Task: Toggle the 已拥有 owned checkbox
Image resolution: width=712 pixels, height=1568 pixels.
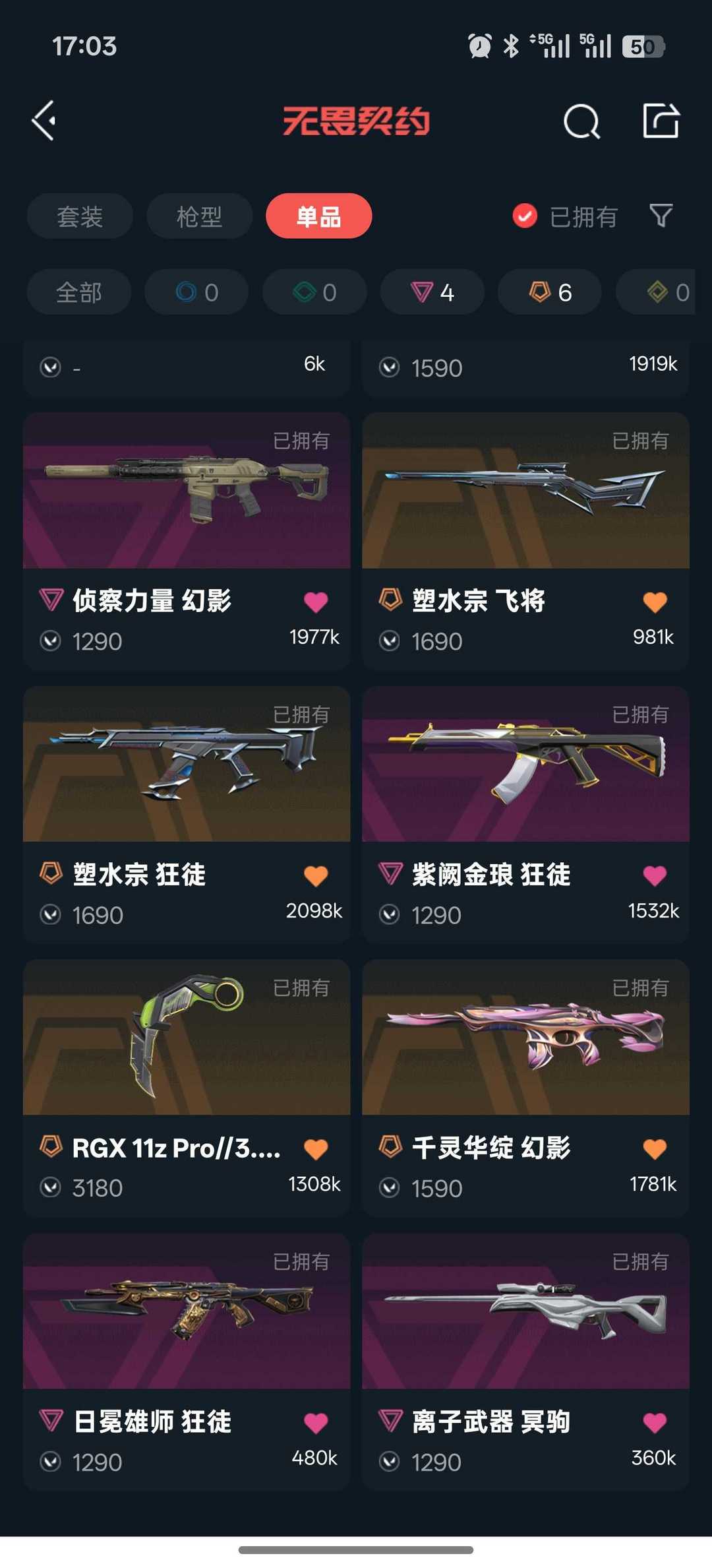Action: point(525,216)
